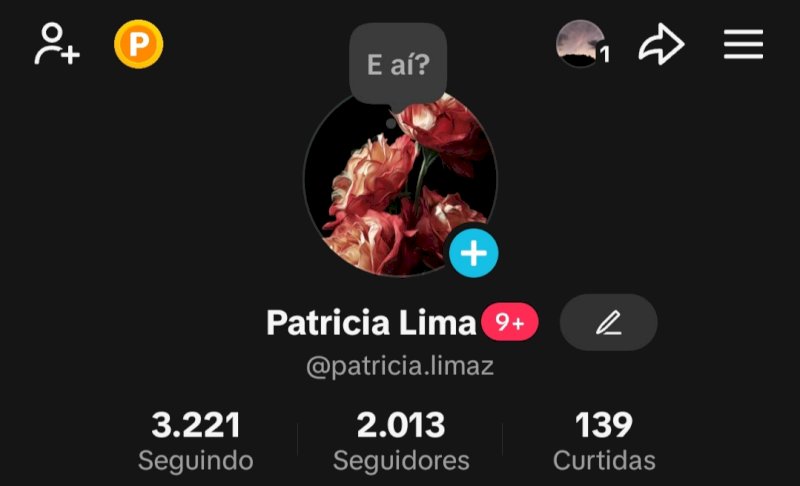Open the 3.221 Seguindo list
Viewport: 800px width, 486px height.
click(x=196, y=440)
